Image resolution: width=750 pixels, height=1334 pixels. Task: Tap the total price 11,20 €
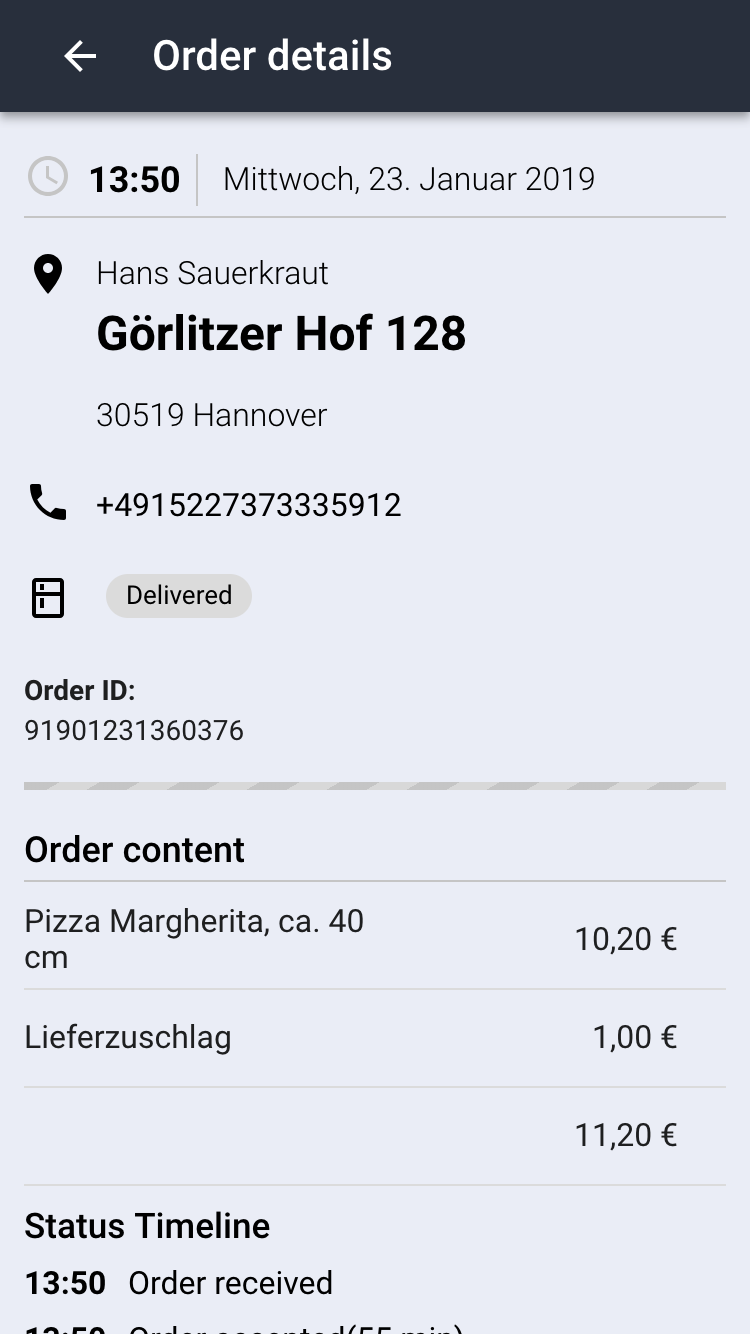click(625, 1134)
